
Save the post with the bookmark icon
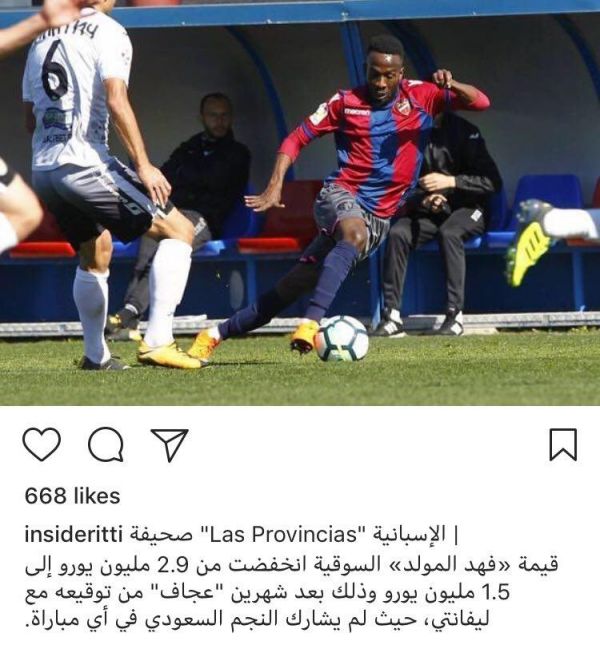(563, 444)
